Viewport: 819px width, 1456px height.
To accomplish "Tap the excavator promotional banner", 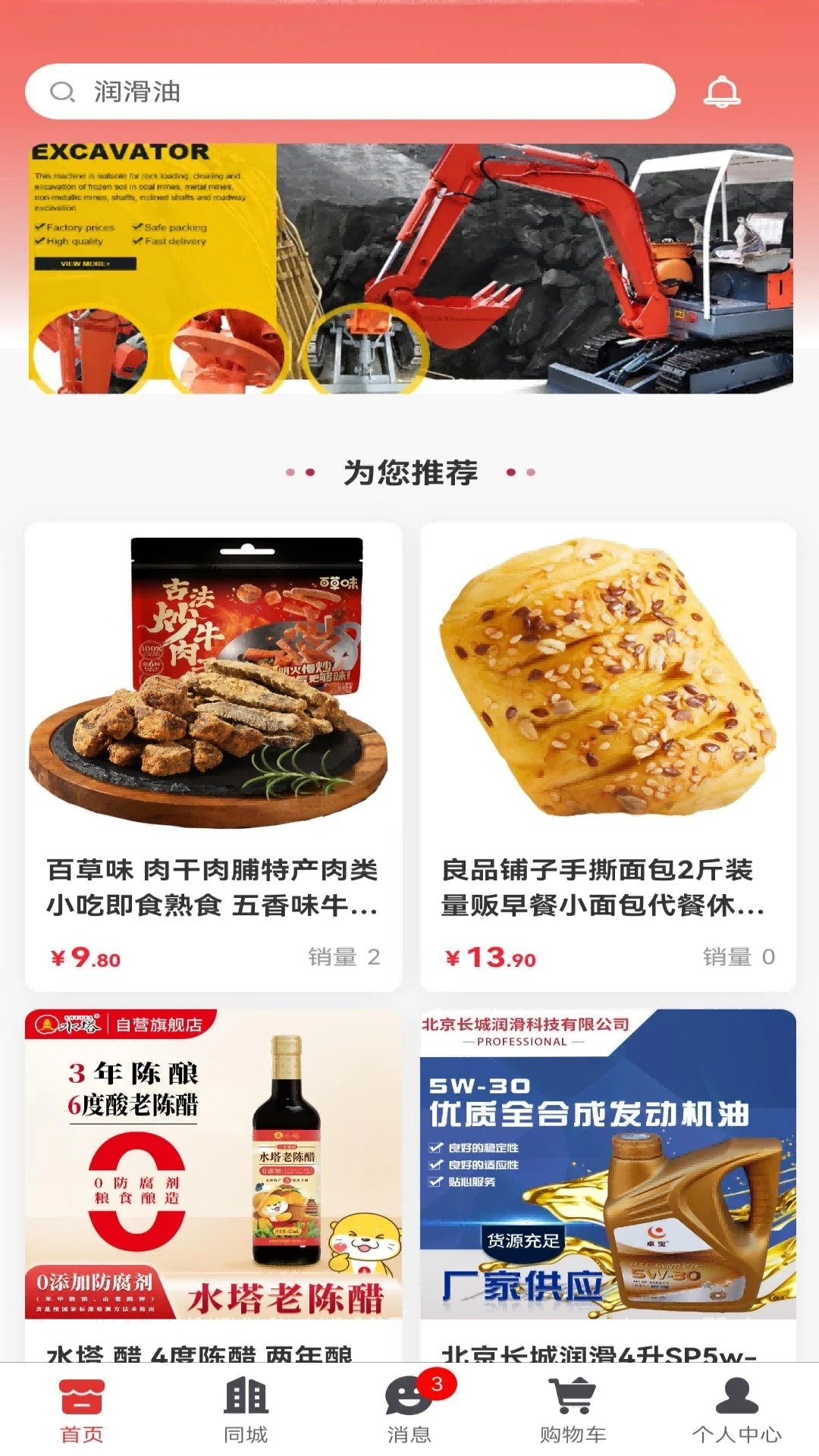I will (409, 265).
